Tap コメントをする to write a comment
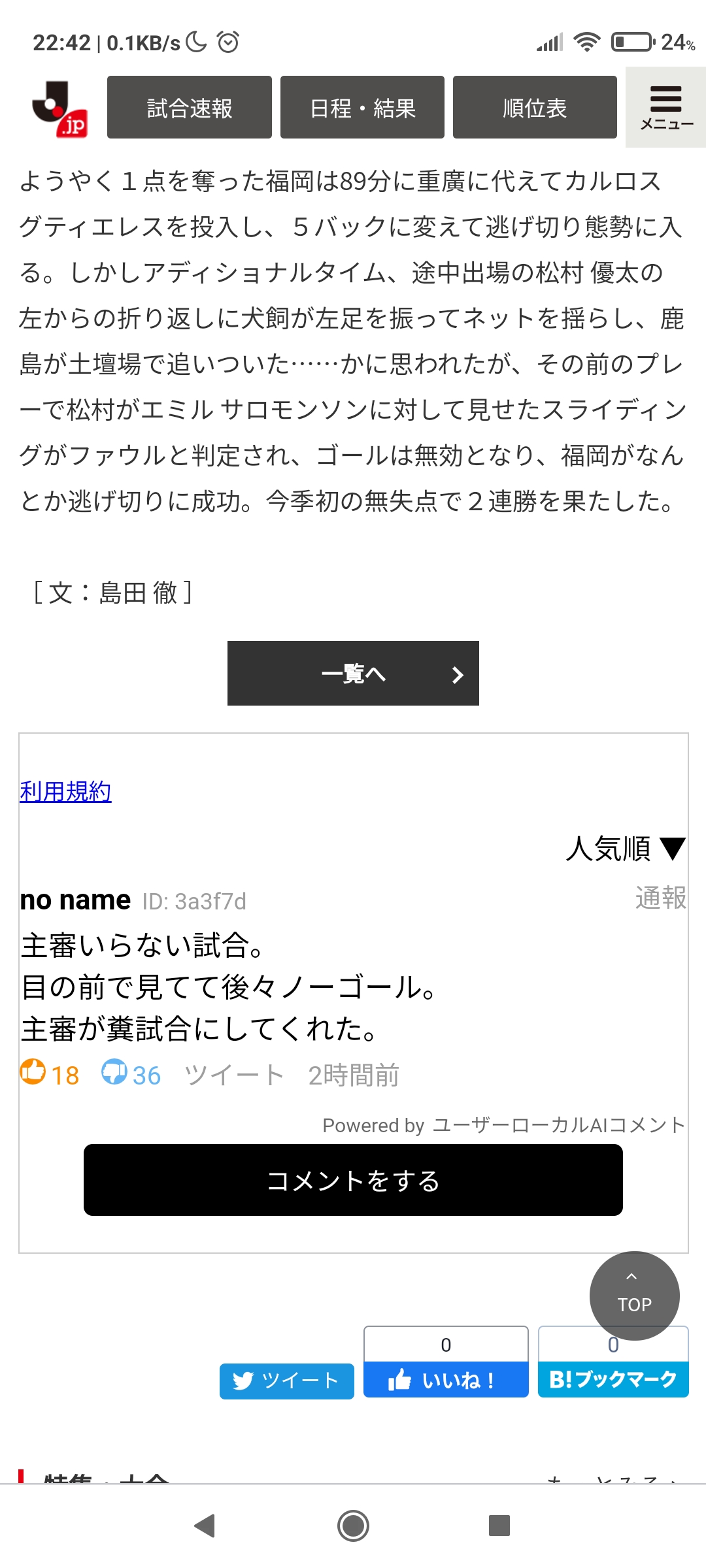Viewport: 706px width, 1568px height. point(353,1180)
